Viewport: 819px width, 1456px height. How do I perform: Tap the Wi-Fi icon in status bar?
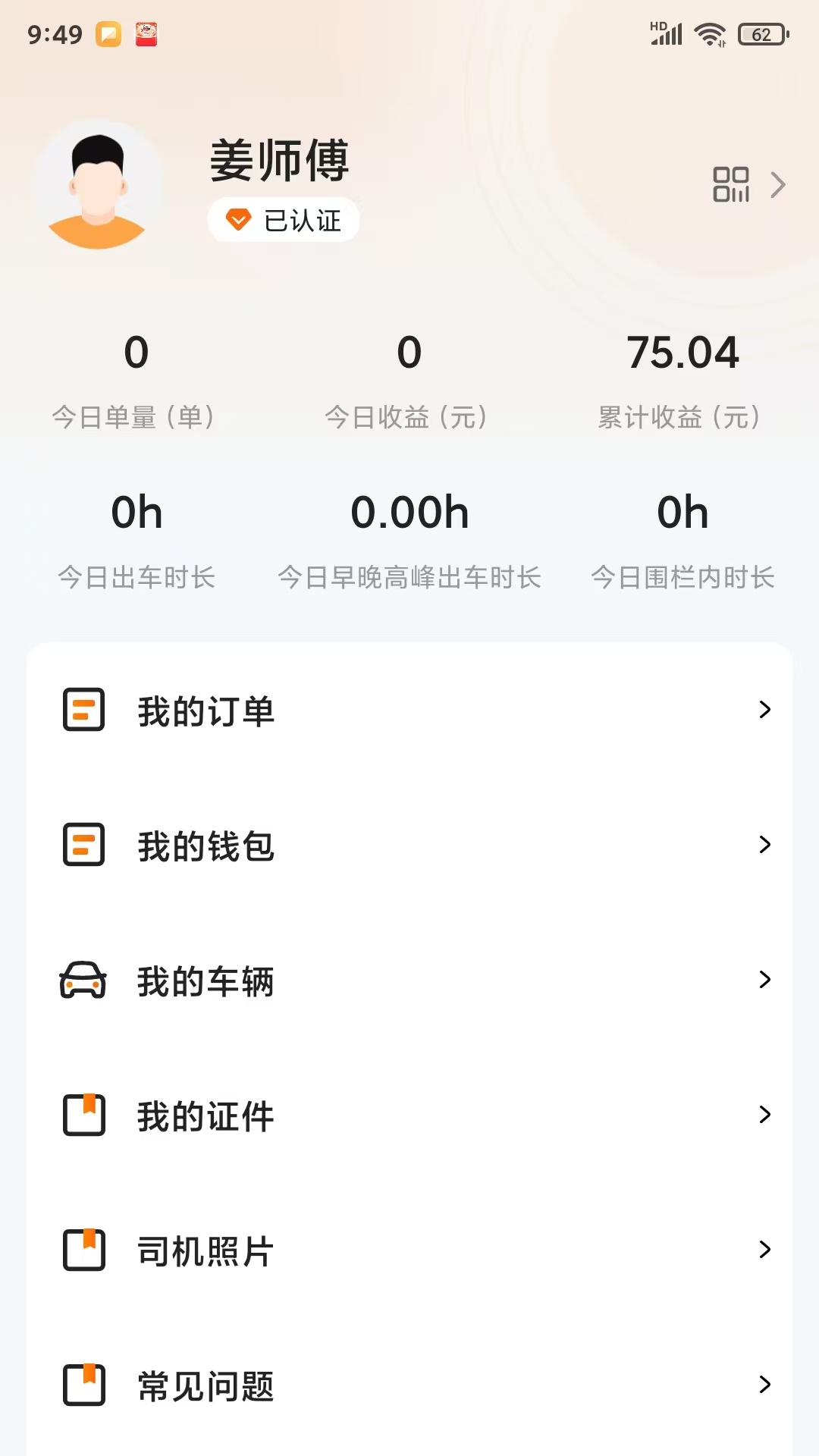click(x=711, y=32)
